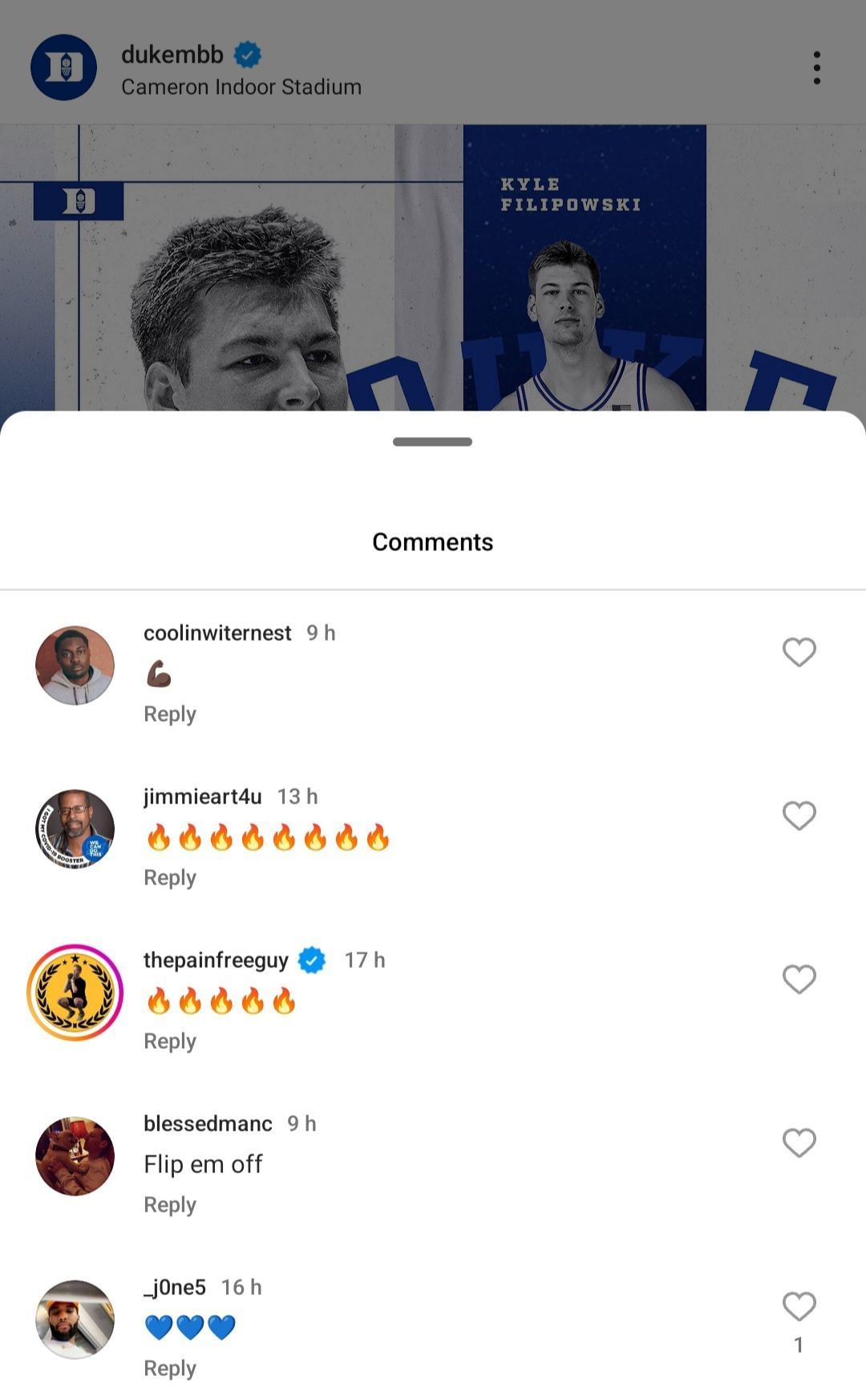Screen dimensions: 866x1400
Task: Click the comments sheet drag handle
Action: (432, 441)
